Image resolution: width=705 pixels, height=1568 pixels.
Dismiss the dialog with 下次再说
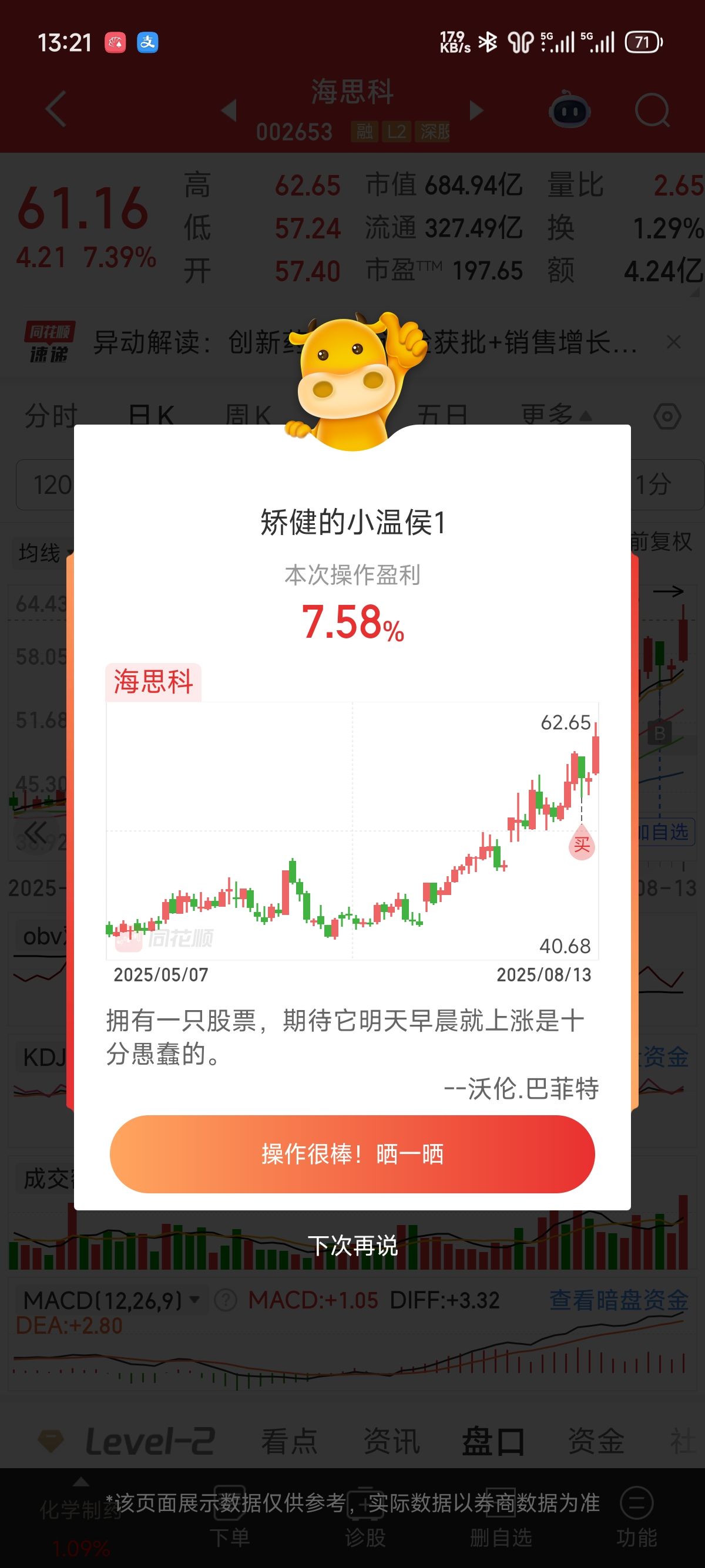click(x=352, y=1246)
